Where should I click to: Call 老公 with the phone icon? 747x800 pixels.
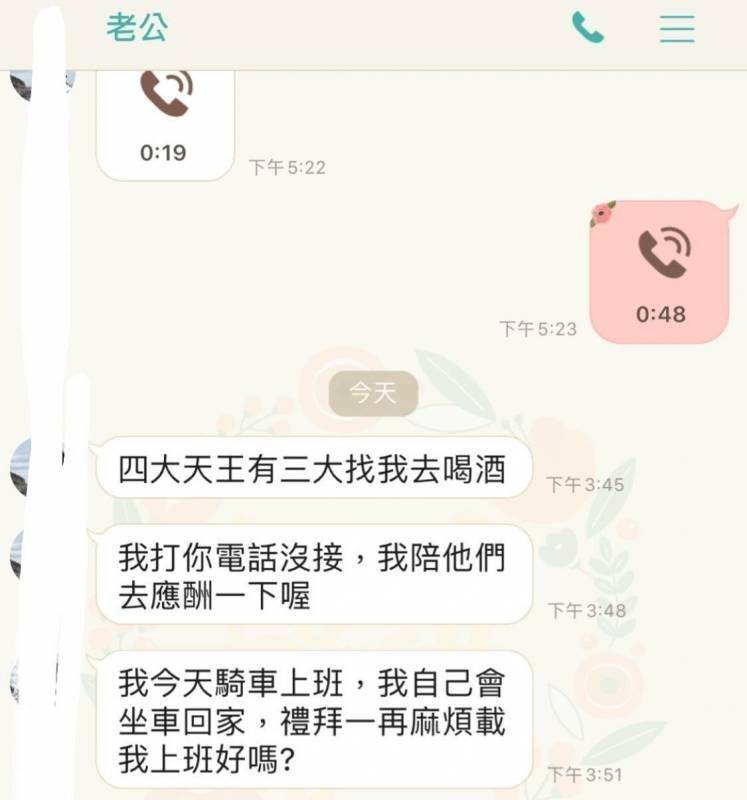click(x=588, y=28)
